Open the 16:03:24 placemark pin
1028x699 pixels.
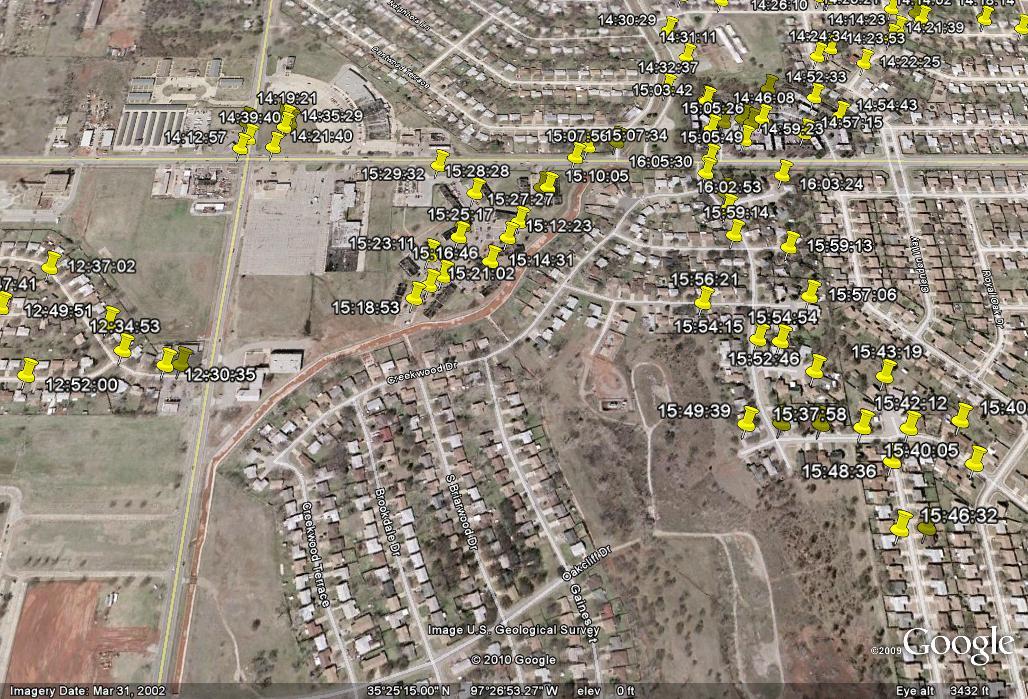point(784,169)
